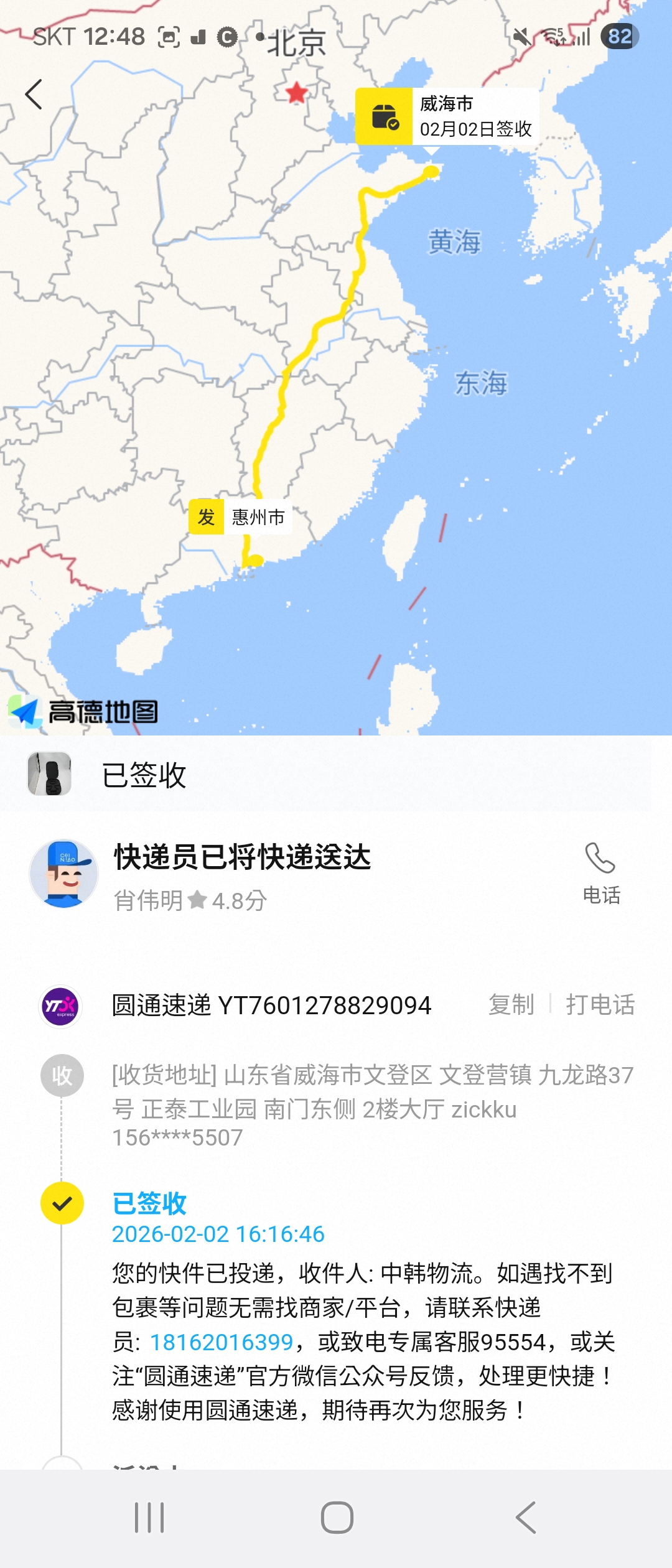The width and height of the screenshot is (672, 1568).
Task: Tap the 威海市 signed-for map marker
Action: pyautogui.click(x=447, y=116)
